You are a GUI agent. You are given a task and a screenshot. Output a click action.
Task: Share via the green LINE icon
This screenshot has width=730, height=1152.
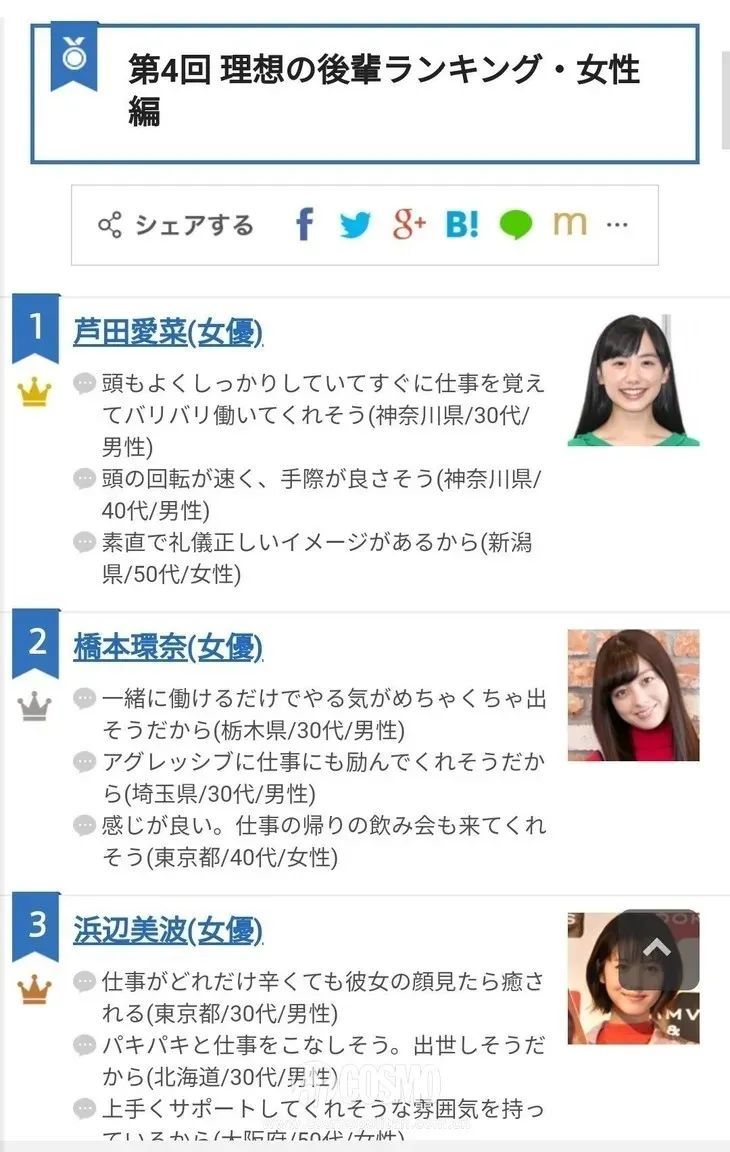pos(516,225)
